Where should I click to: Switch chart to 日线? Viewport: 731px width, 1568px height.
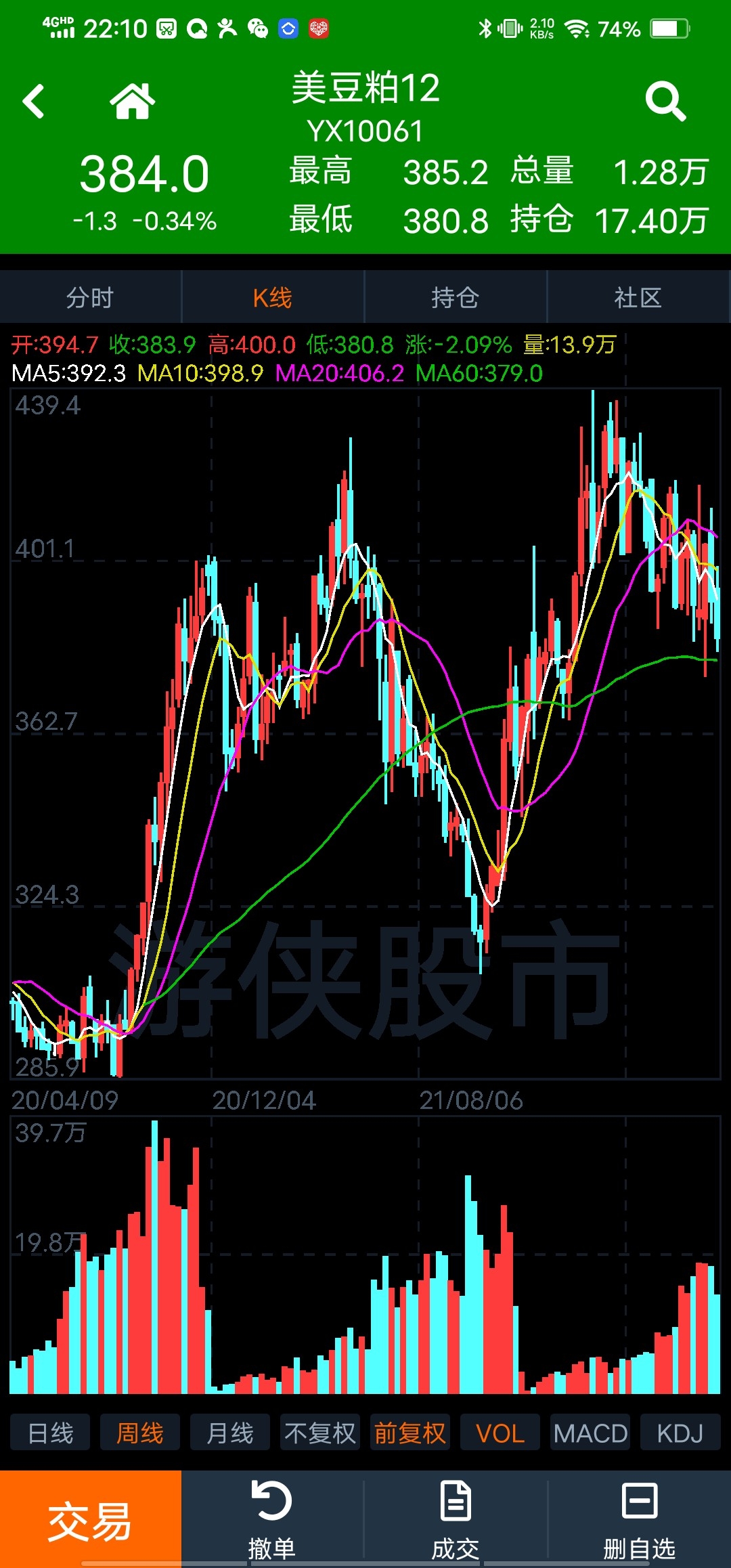50,1432
